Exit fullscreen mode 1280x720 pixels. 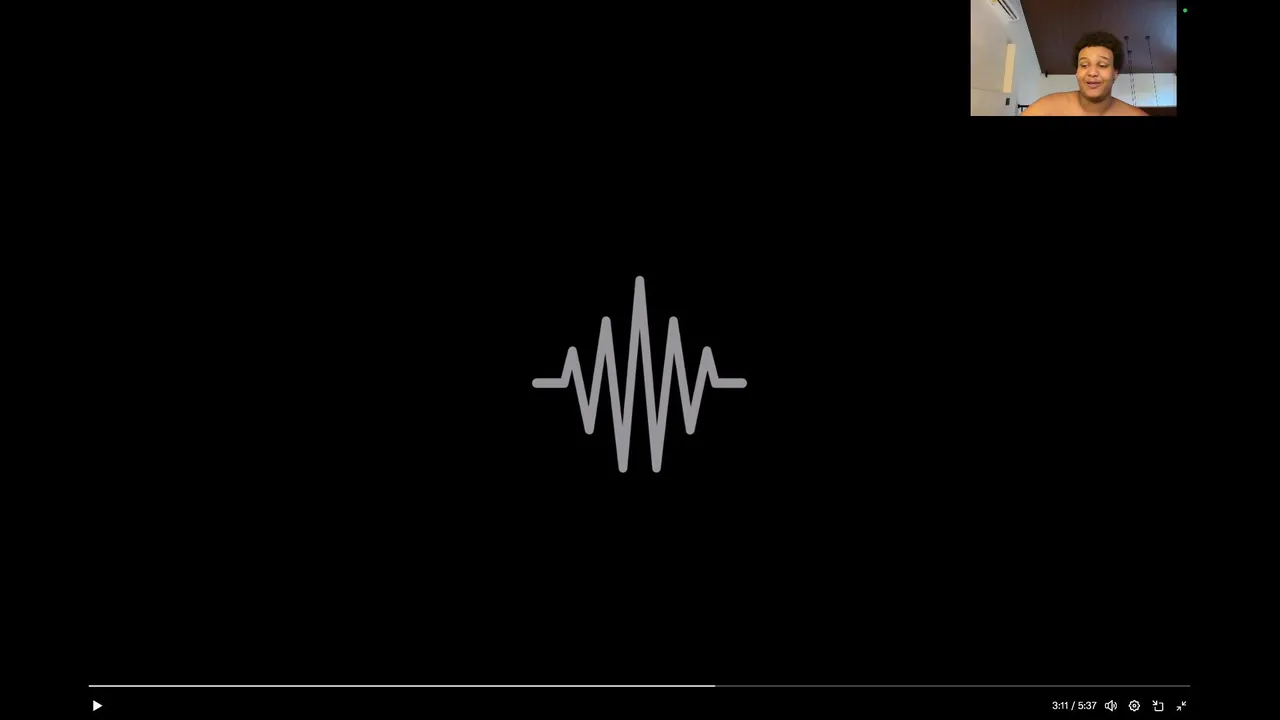(1181, 706)
